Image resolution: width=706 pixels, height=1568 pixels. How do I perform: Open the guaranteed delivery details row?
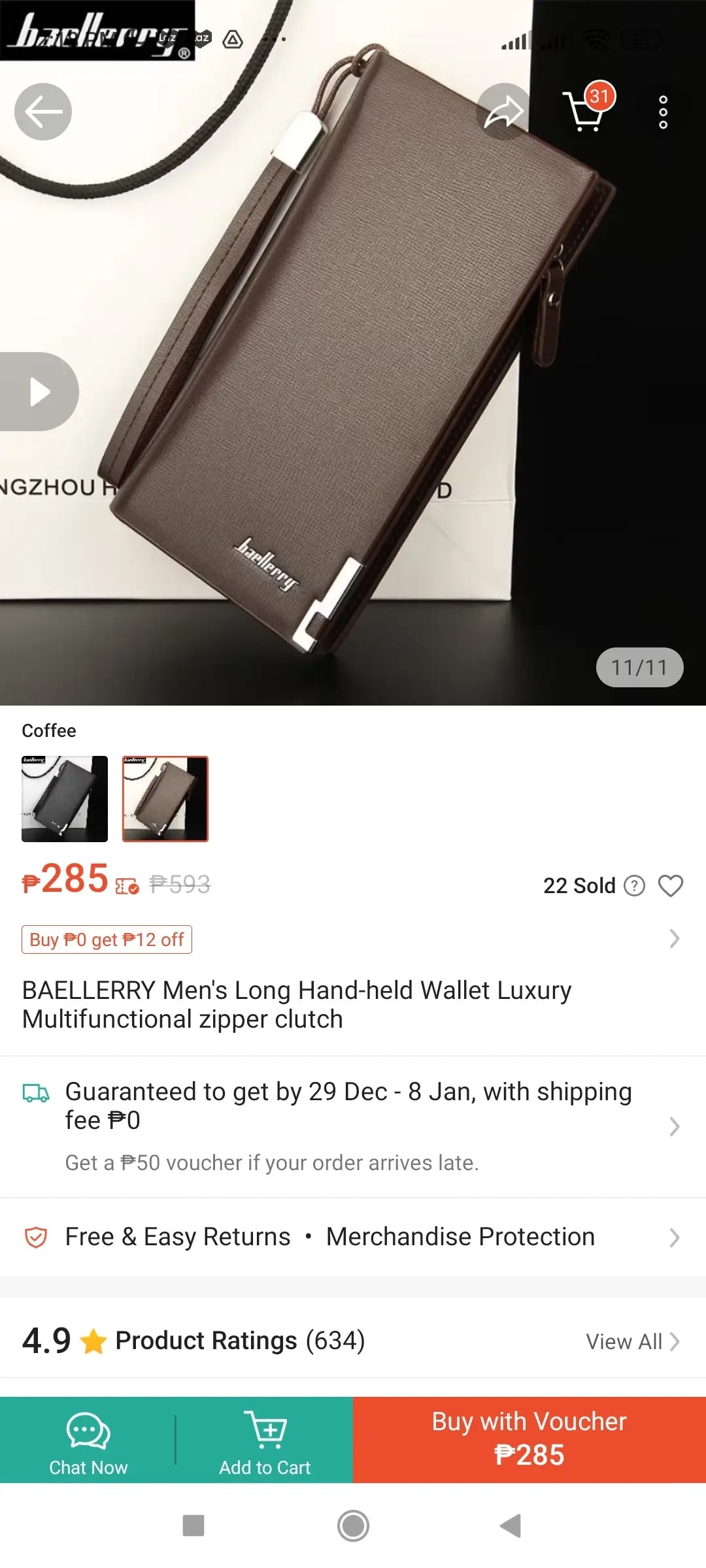(x=353, y=1126)
